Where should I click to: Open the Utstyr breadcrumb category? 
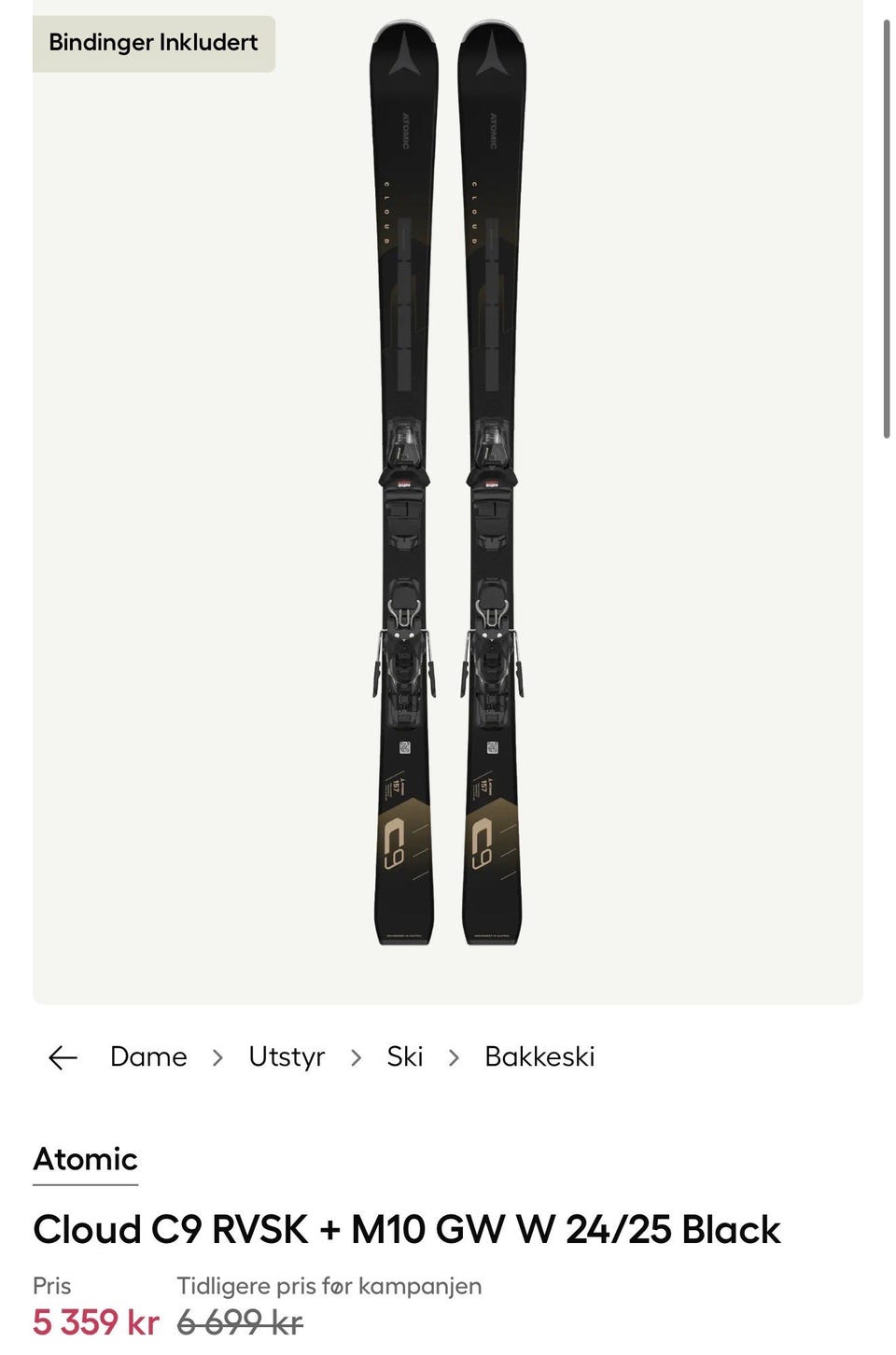[287, 1057]
